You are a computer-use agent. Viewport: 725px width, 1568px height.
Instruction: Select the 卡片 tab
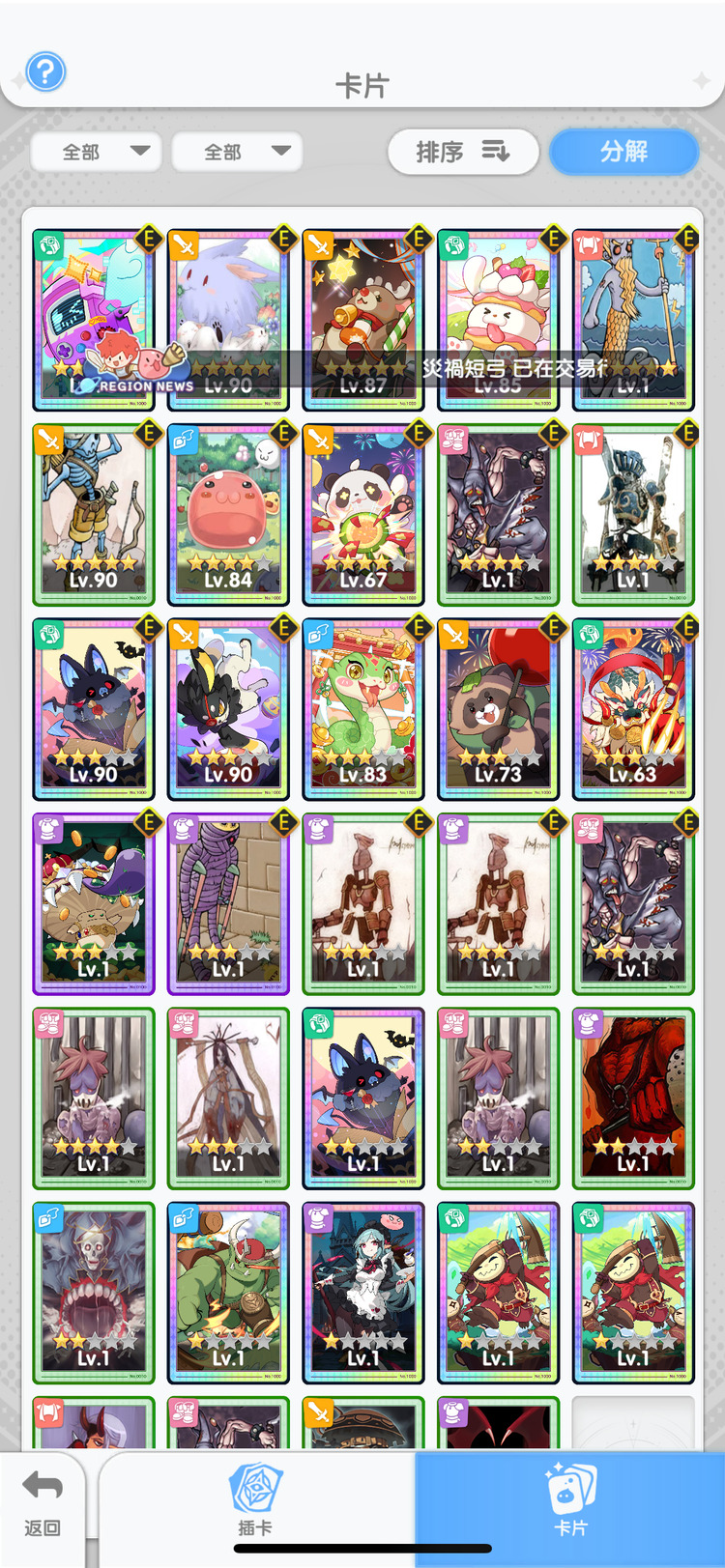click(x=570, y=1502)
